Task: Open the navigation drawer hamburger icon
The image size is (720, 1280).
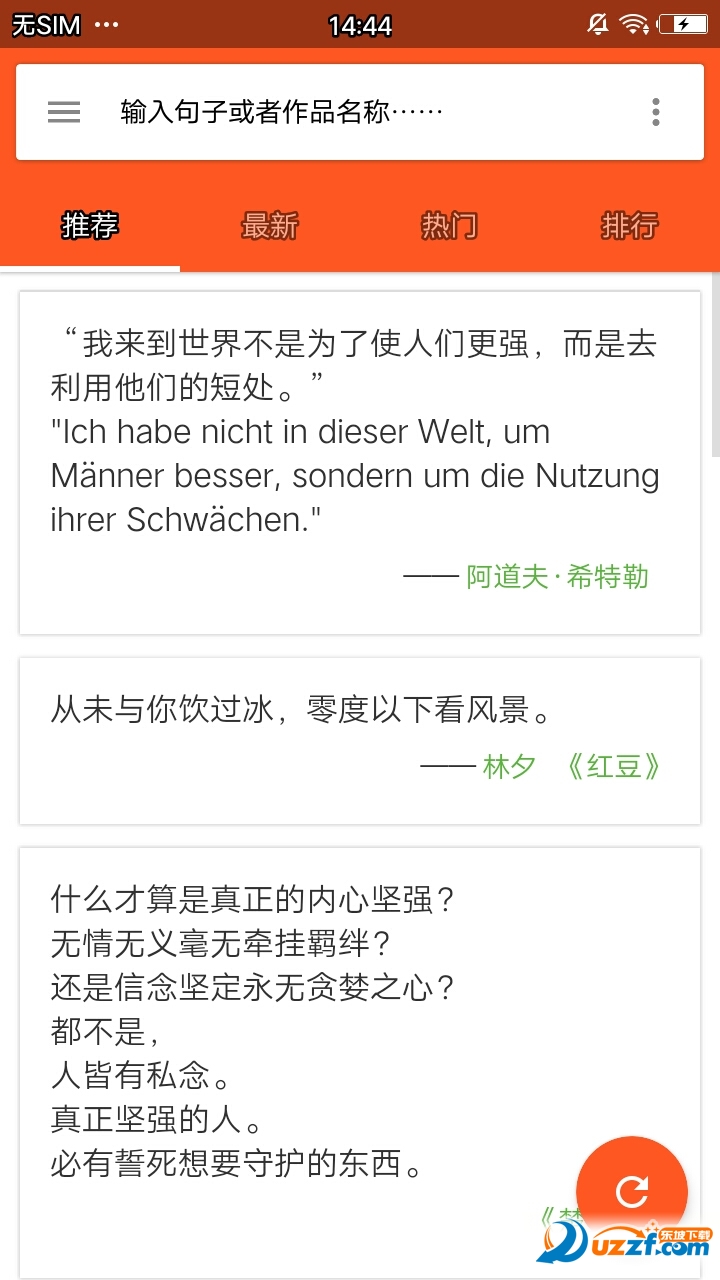Action: tap(63, 112)
